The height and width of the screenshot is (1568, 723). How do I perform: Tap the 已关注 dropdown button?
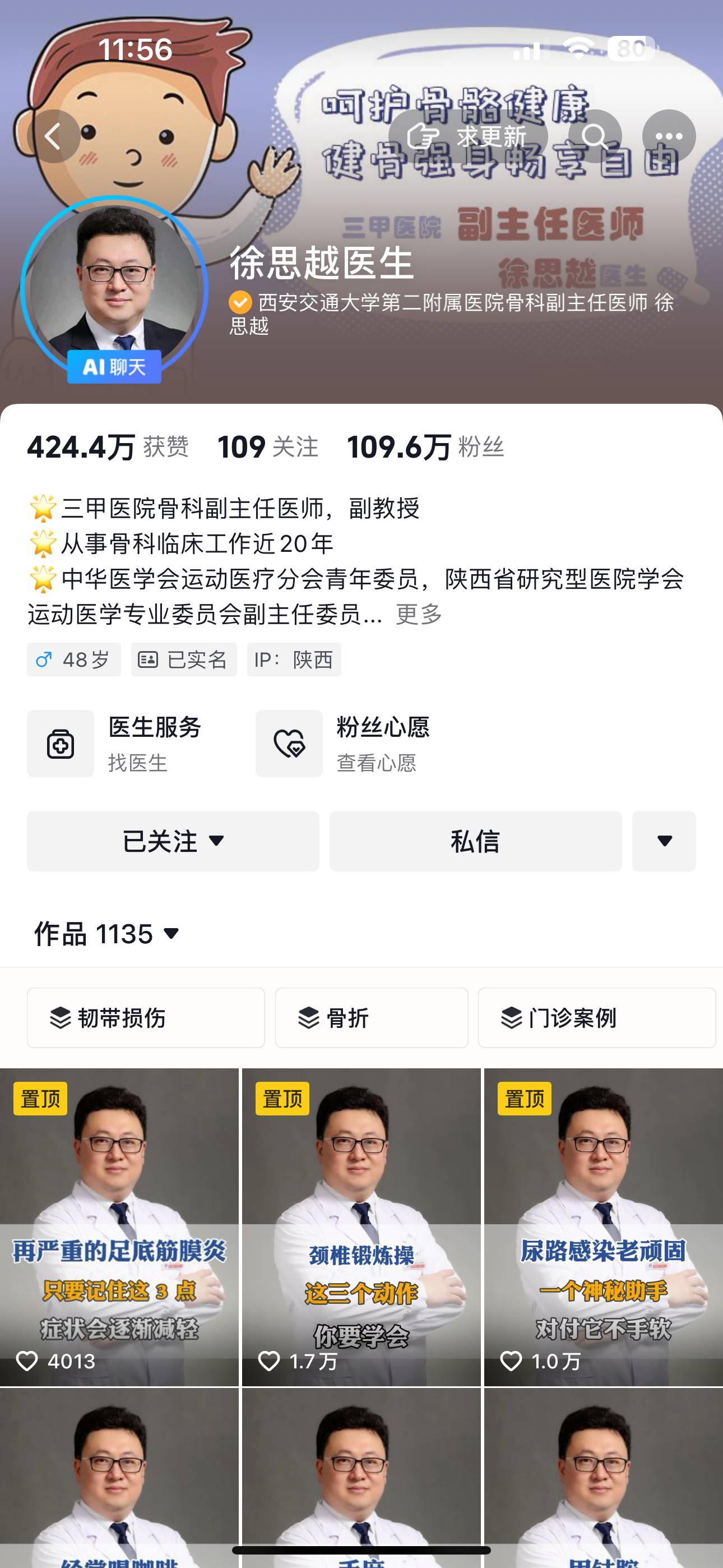pyautogui.click(x=173, y=841)
